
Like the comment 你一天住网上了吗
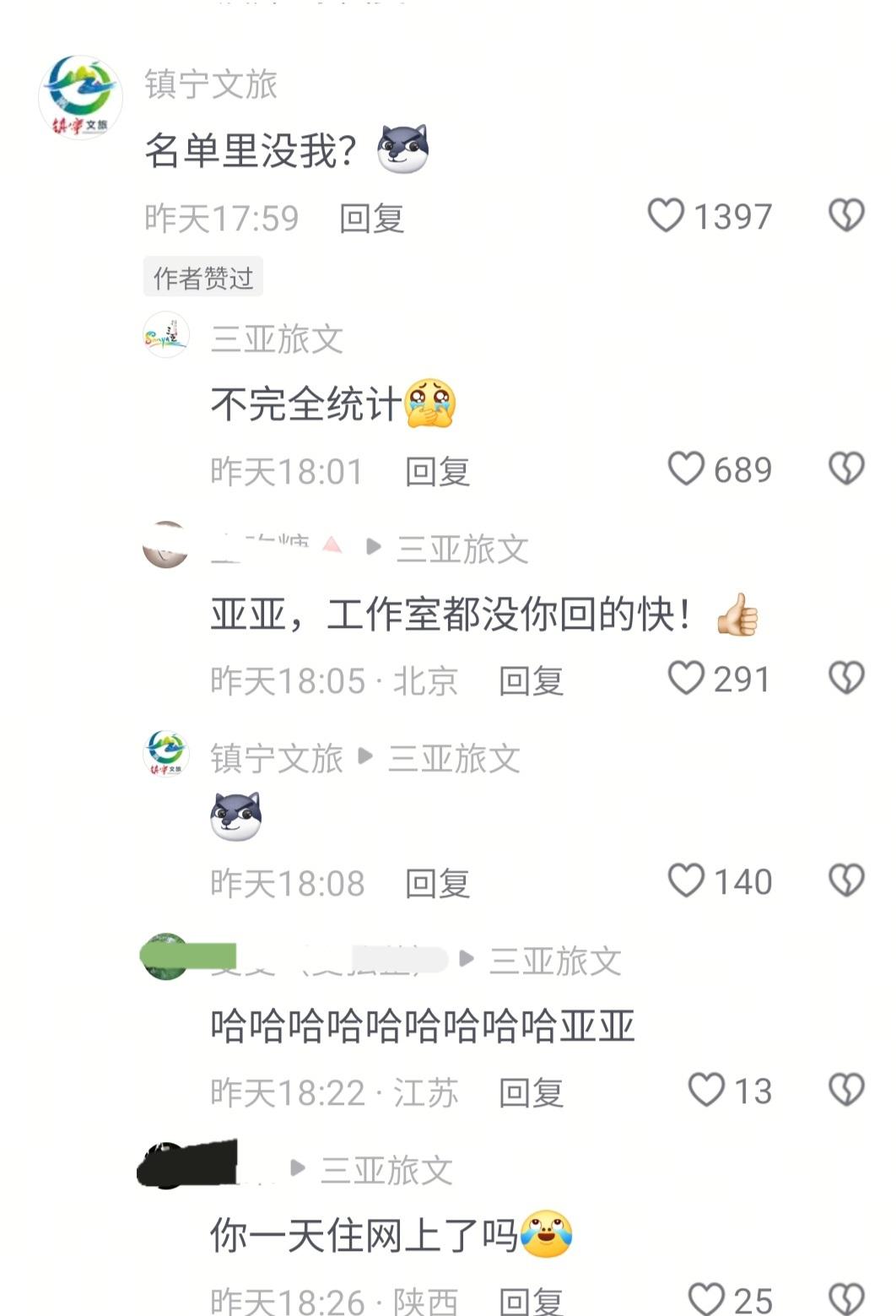706,1299
